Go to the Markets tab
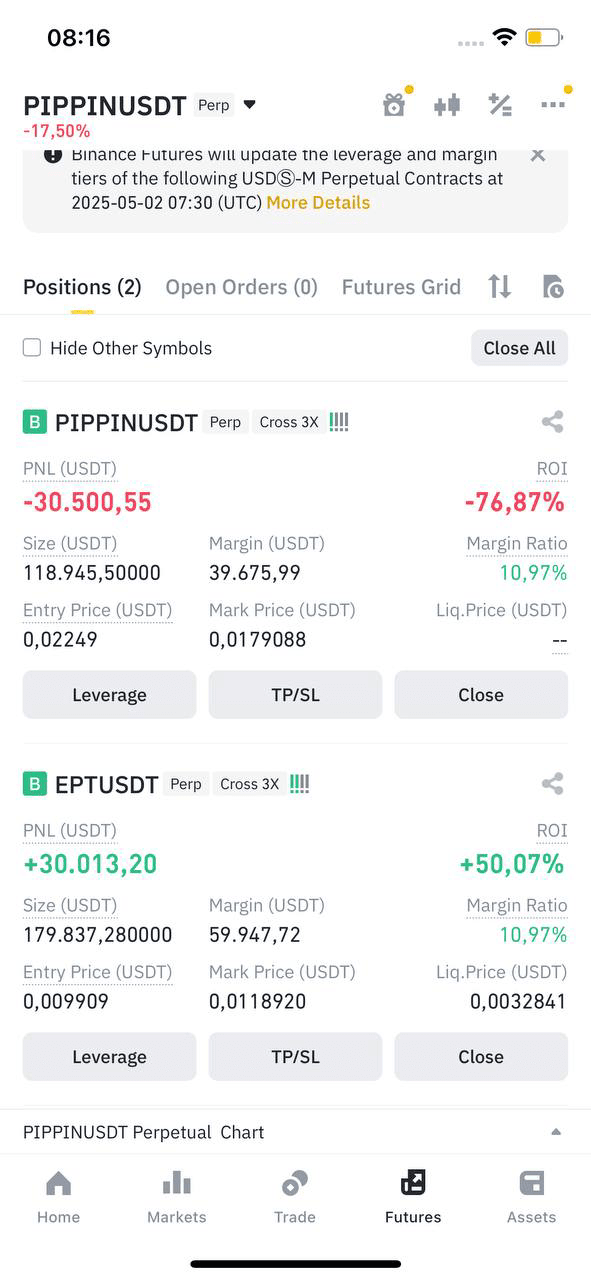Viewport: 591px width, 1280px height. pos(176,1197)
